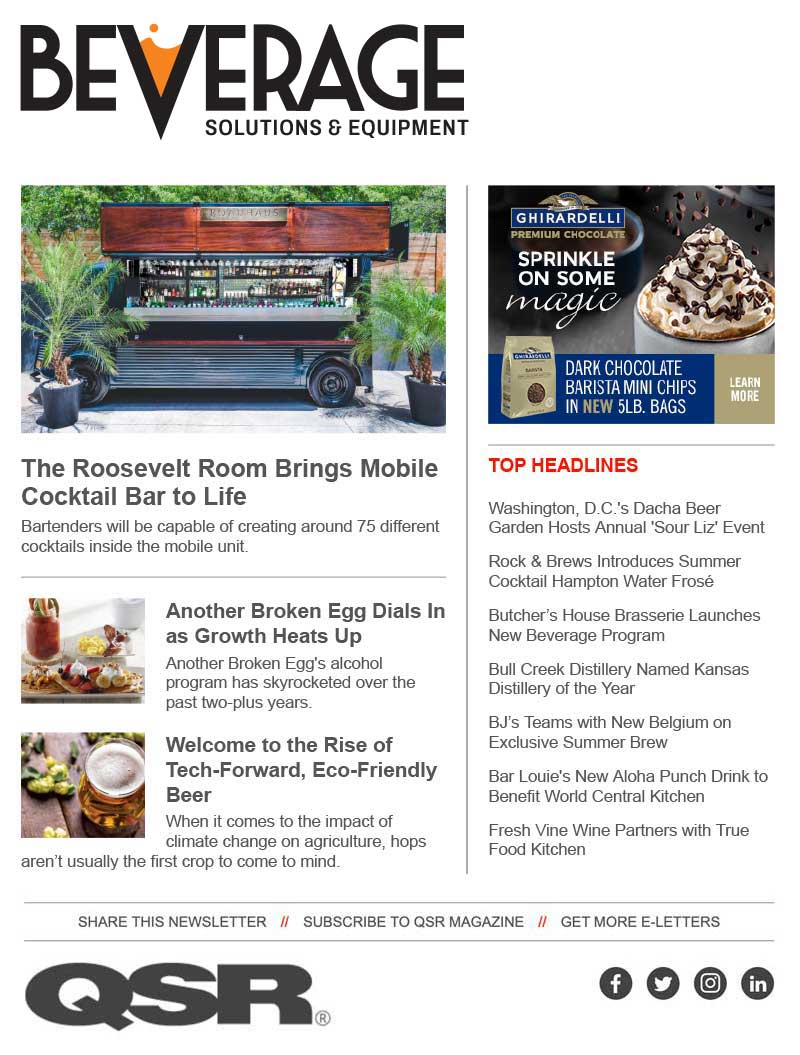Read Fresh Vine Wine True Food Kitchen story
This screenshot has width=800, height=1055.
[x=618, y=840]
